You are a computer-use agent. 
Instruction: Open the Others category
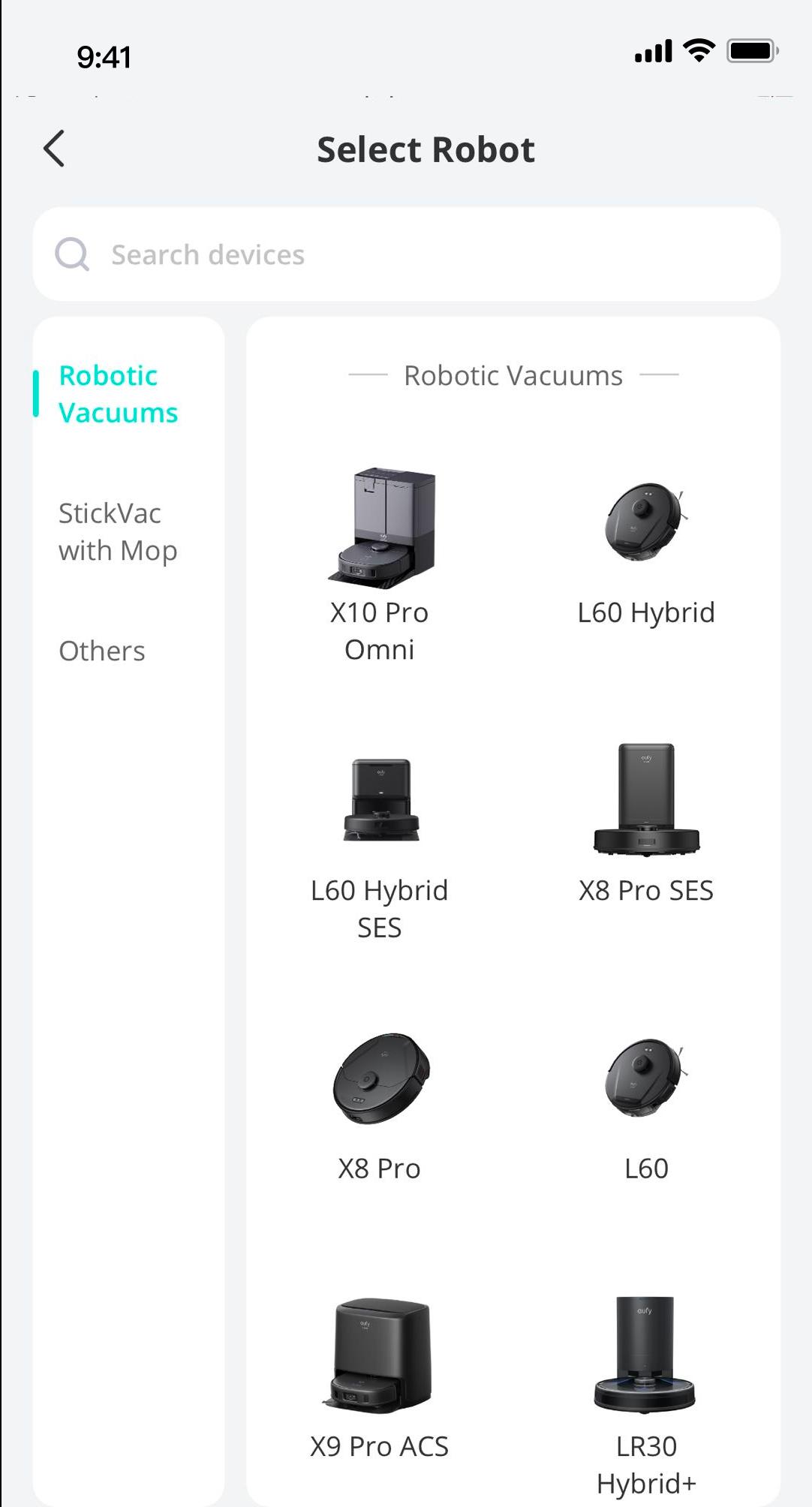[x=102, y=651]
